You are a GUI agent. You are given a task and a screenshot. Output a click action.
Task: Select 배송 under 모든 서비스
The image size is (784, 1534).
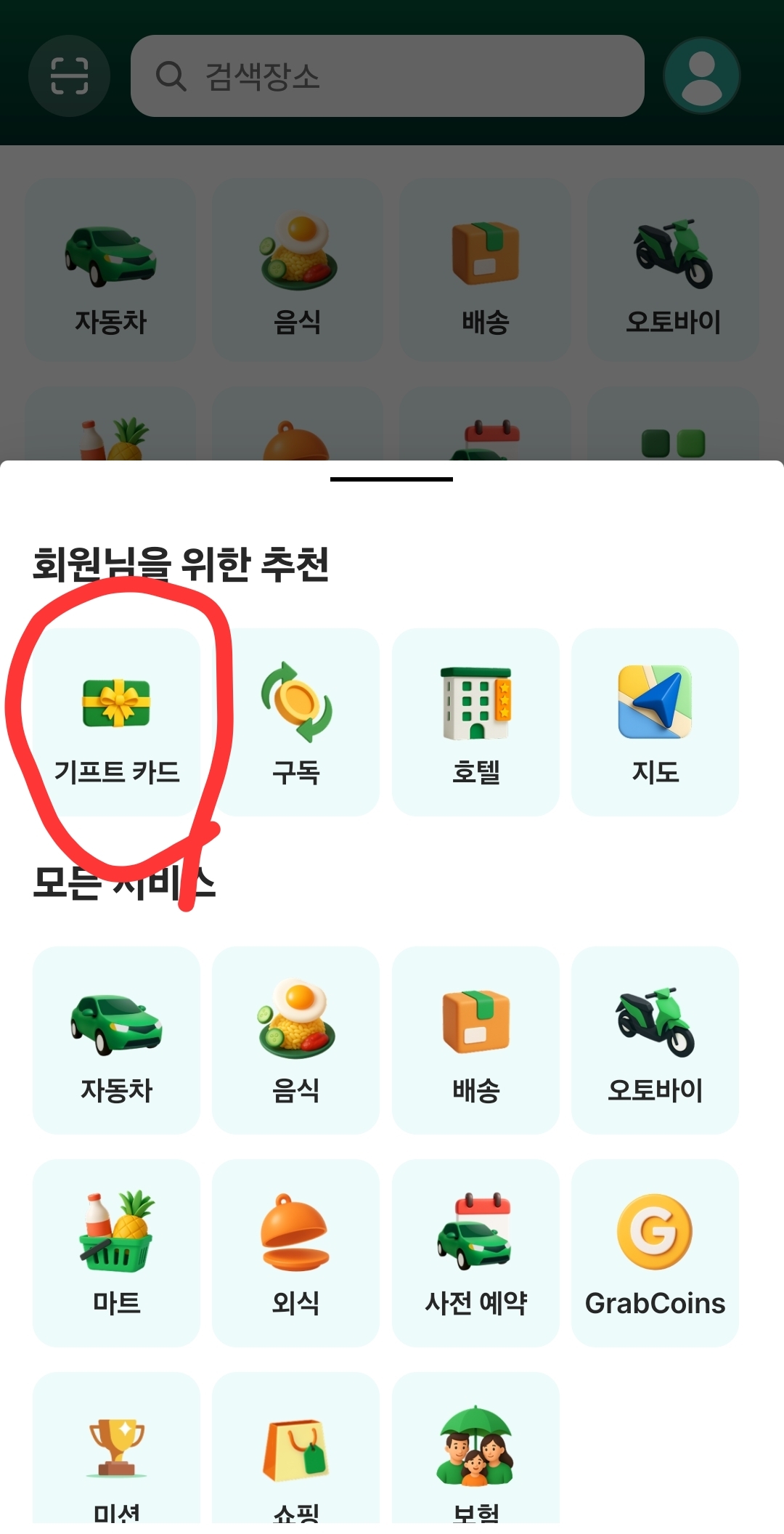point(475,1039)
